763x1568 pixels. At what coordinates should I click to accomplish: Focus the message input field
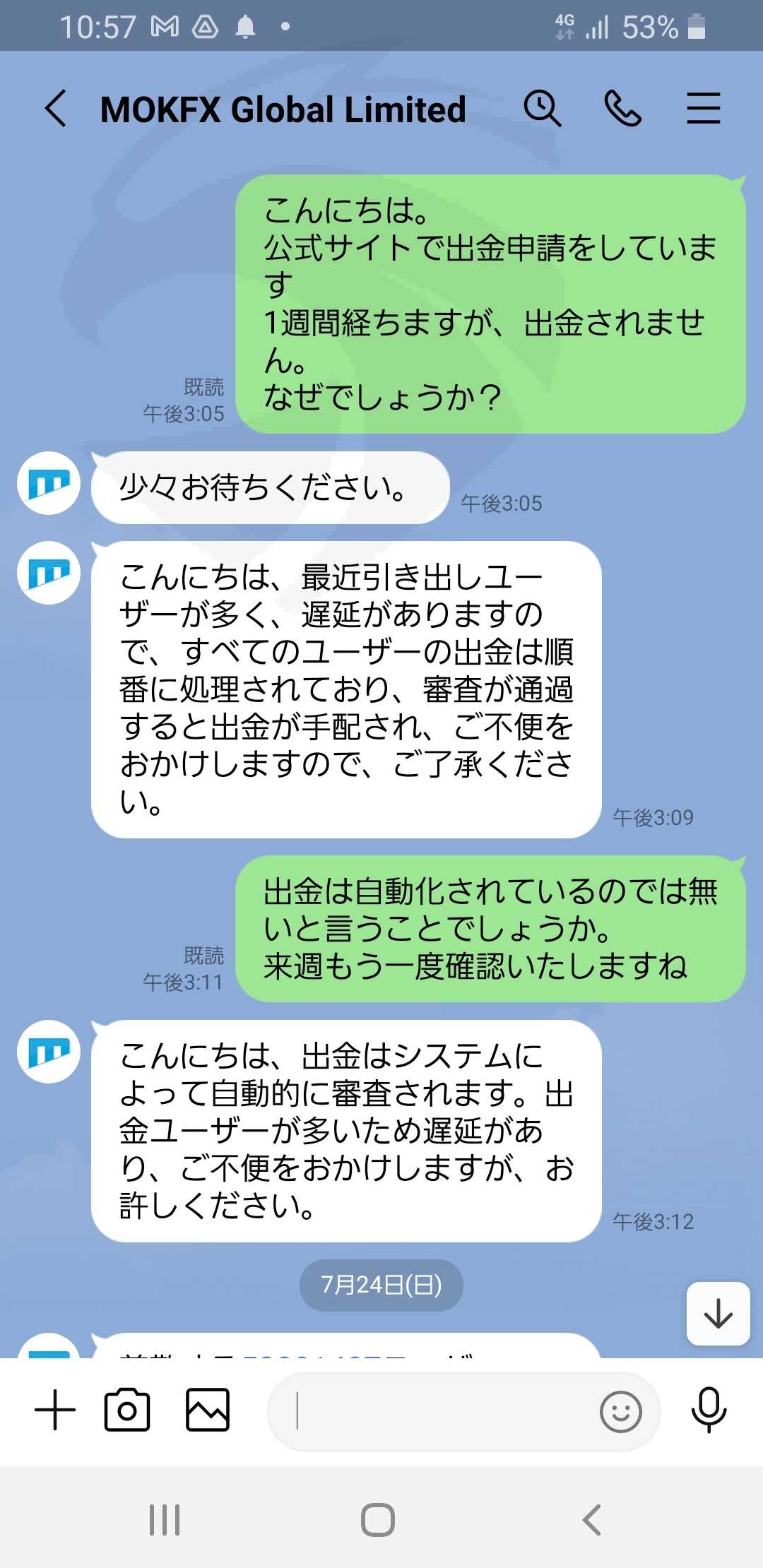coord(432,1411)
